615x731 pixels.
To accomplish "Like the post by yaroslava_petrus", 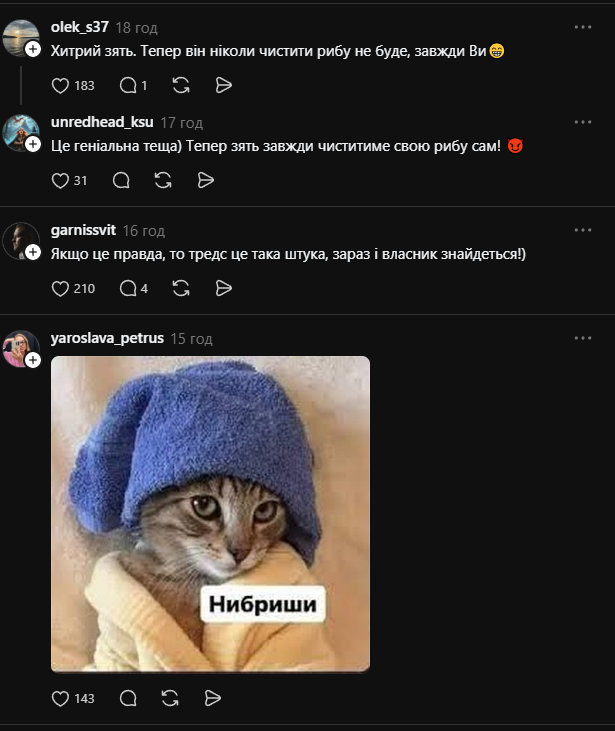I will 61,698.
